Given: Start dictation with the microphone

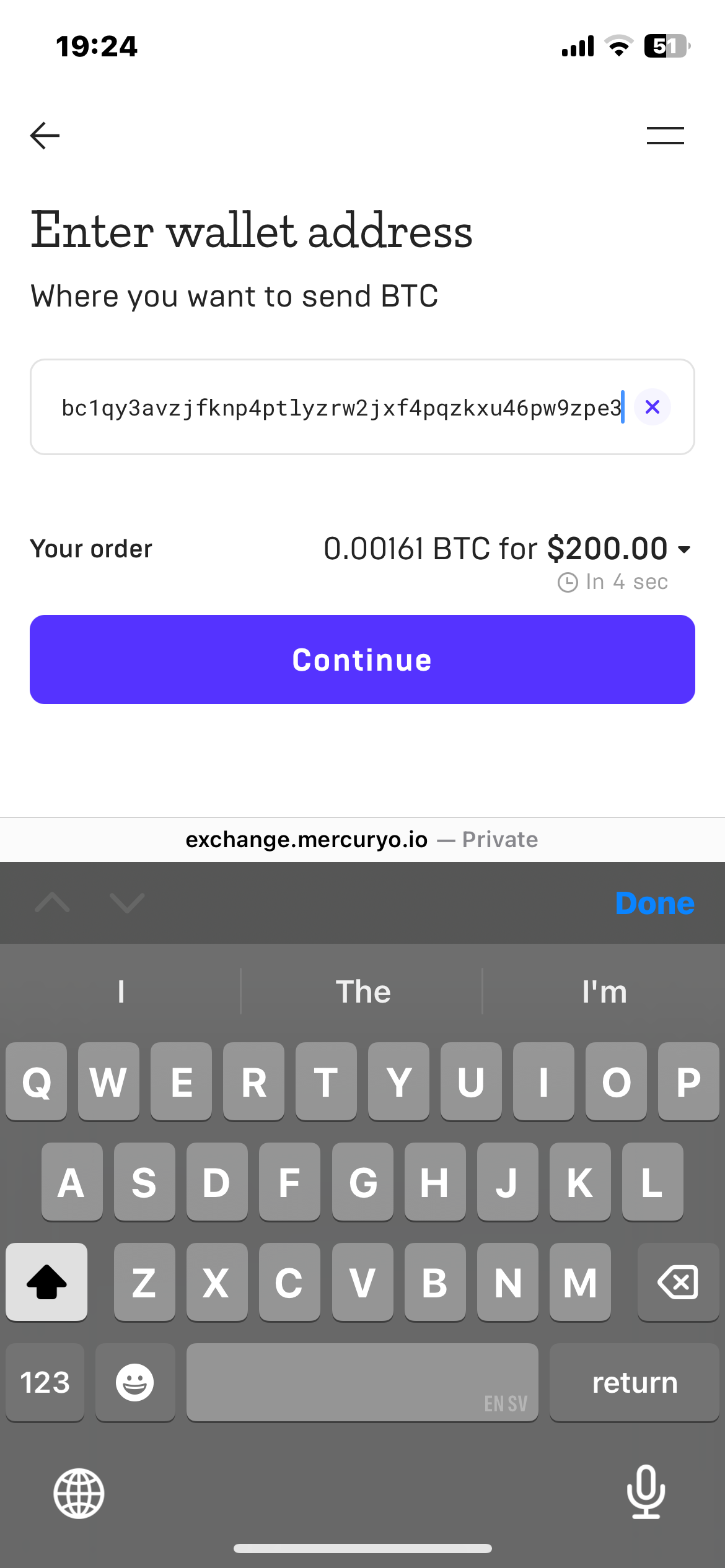Looking at the screenshot, I should [646, 1492].
